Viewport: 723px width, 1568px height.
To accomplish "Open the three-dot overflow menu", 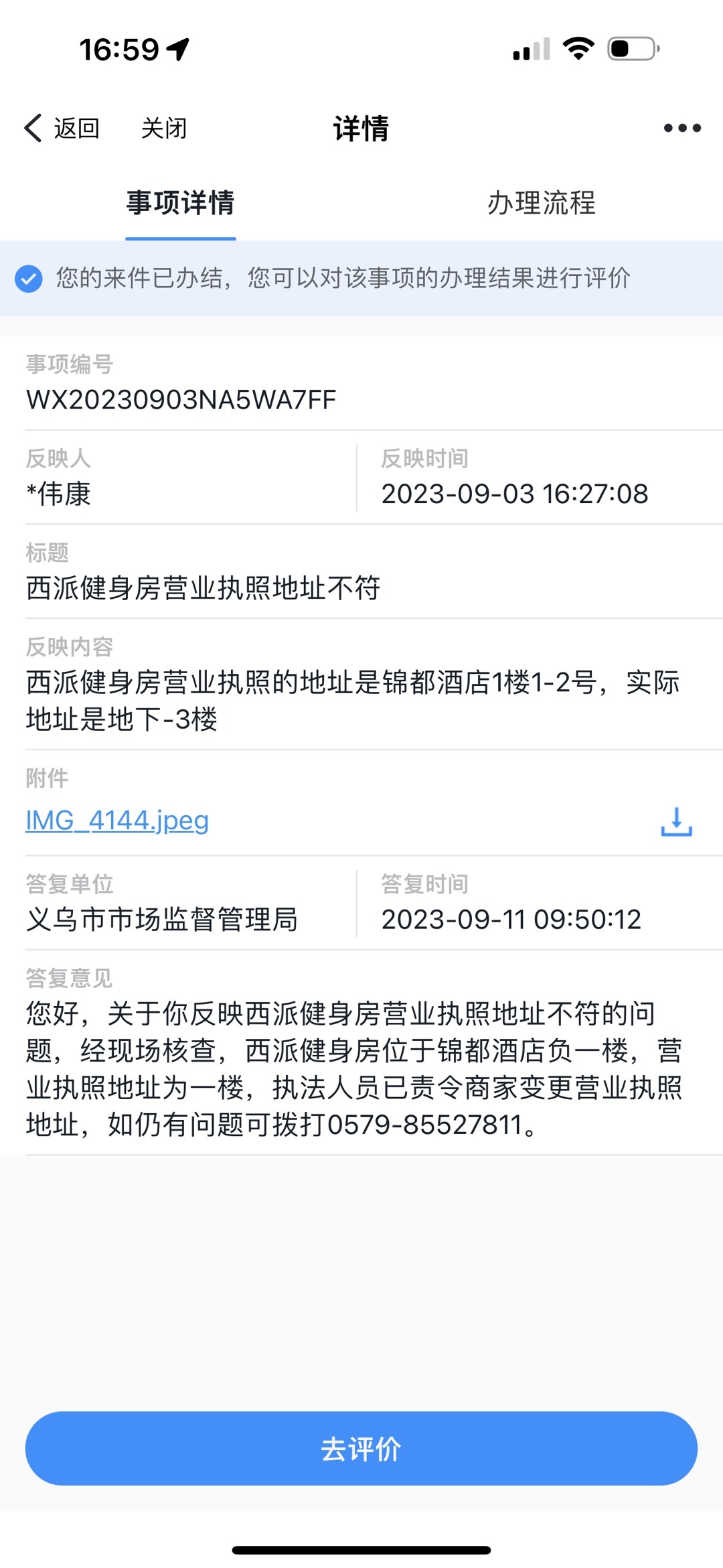I will (681, 128).
